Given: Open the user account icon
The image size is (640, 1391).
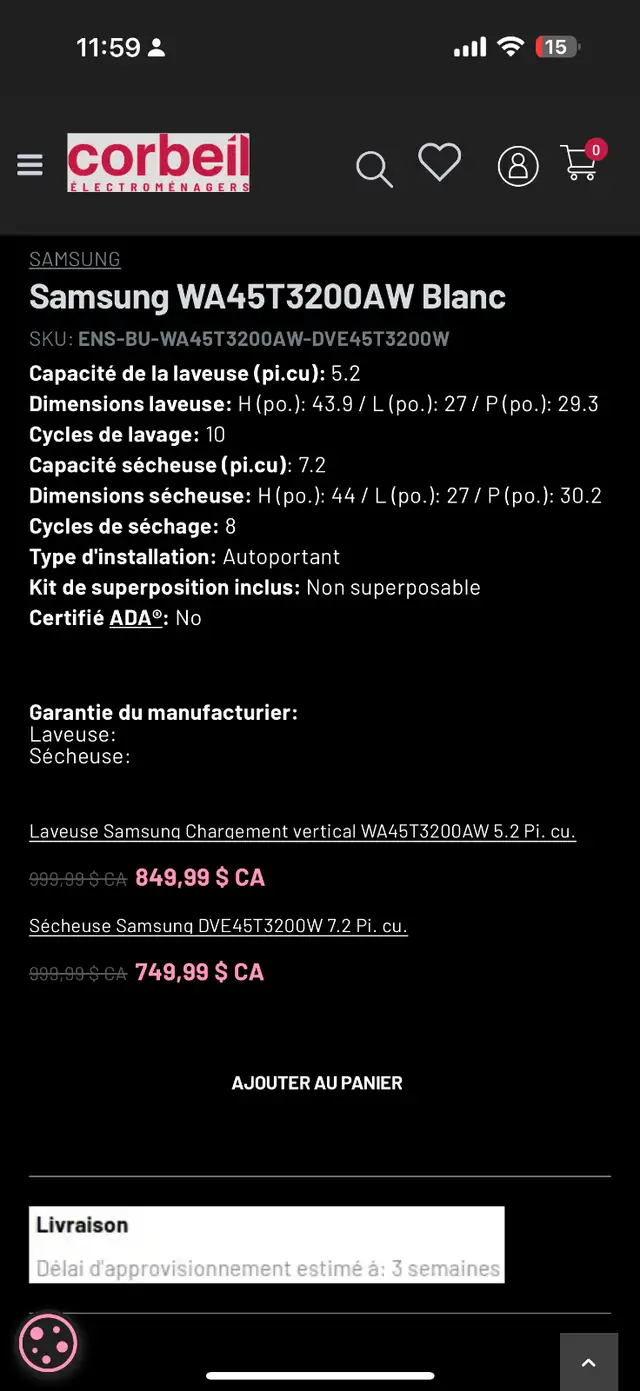Looking at the screenshot, I should click(x=518, y=166).
